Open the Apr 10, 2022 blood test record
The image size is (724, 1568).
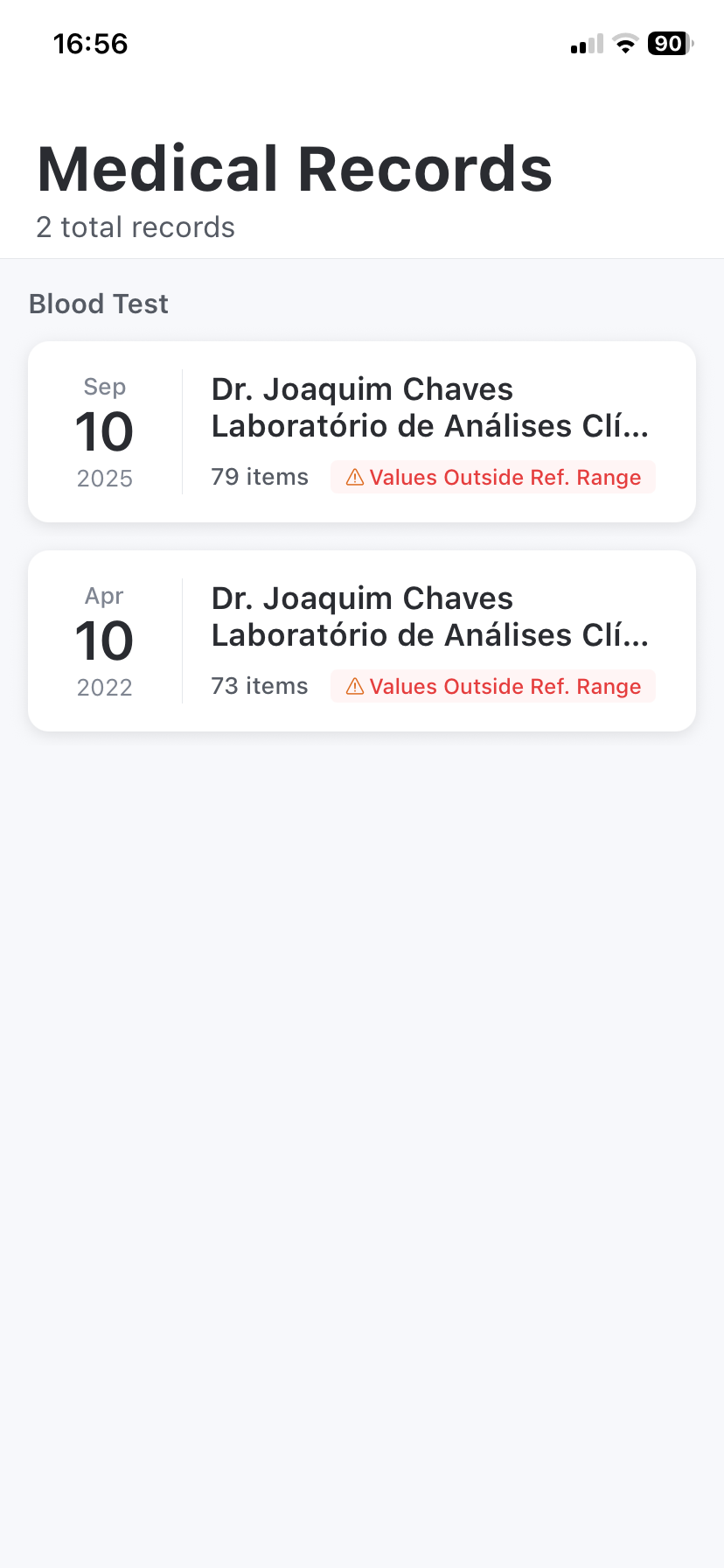coord(362,640)
